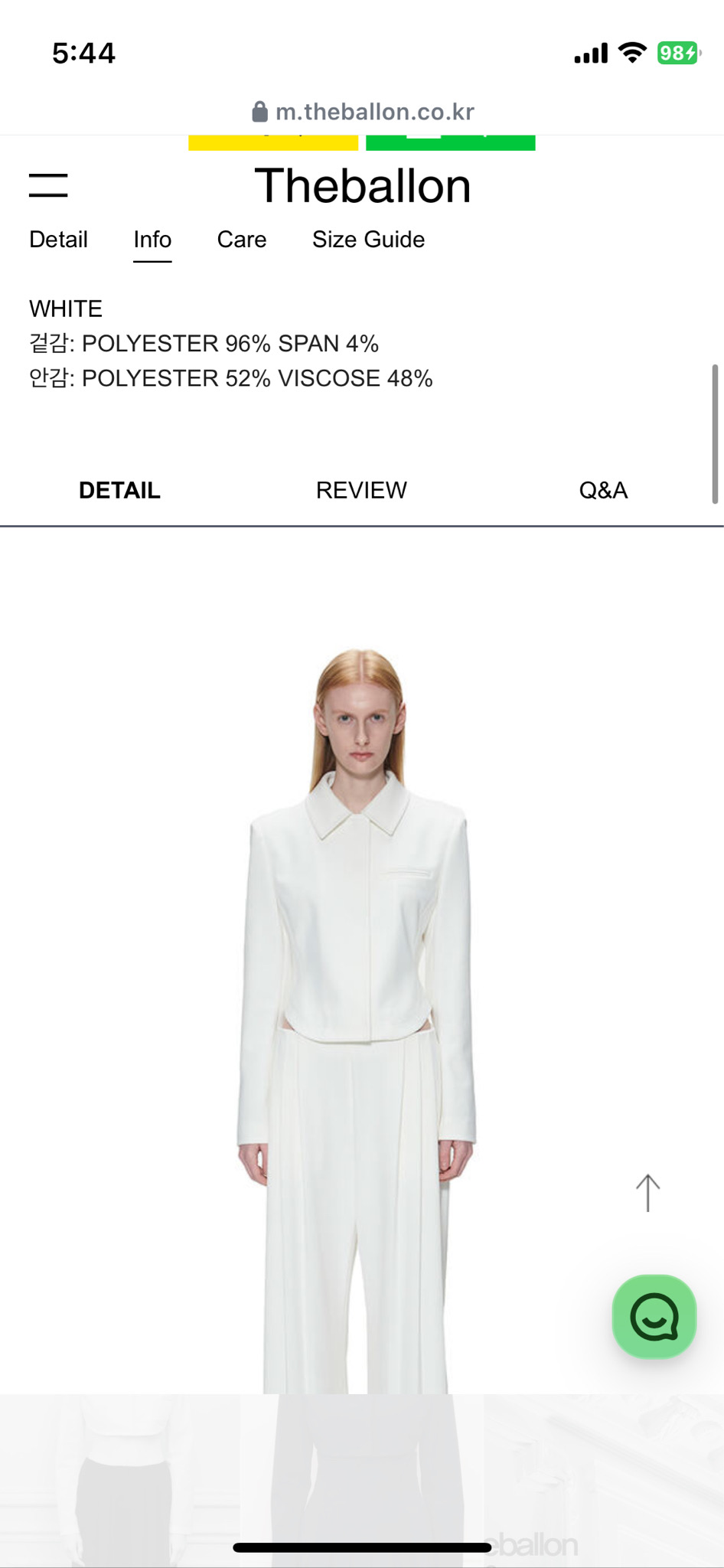Select the Info tab
Screen dimensions: 724x1568
tap(152, 240)
